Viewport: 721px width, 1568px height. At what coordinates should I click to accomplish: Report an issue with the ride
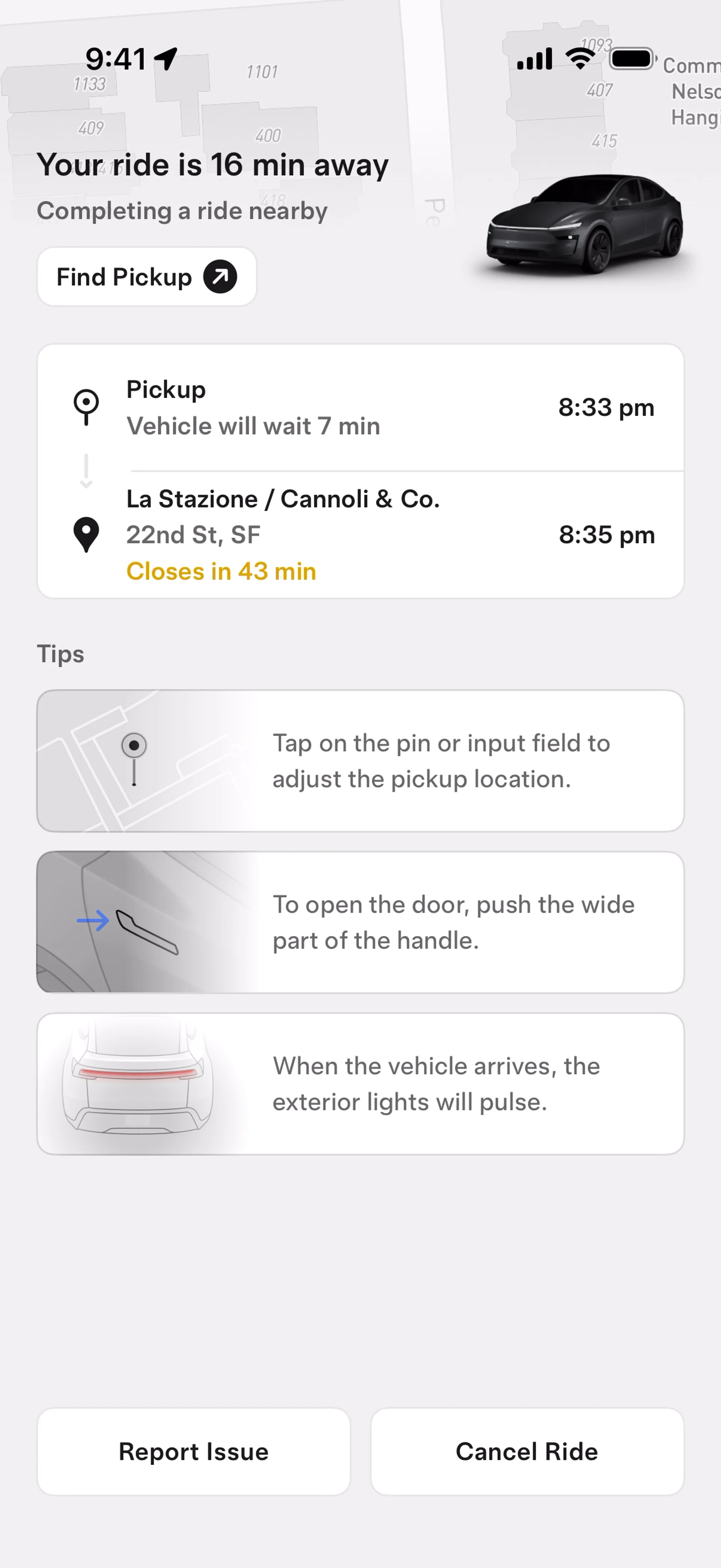(x=193, y=1451)
